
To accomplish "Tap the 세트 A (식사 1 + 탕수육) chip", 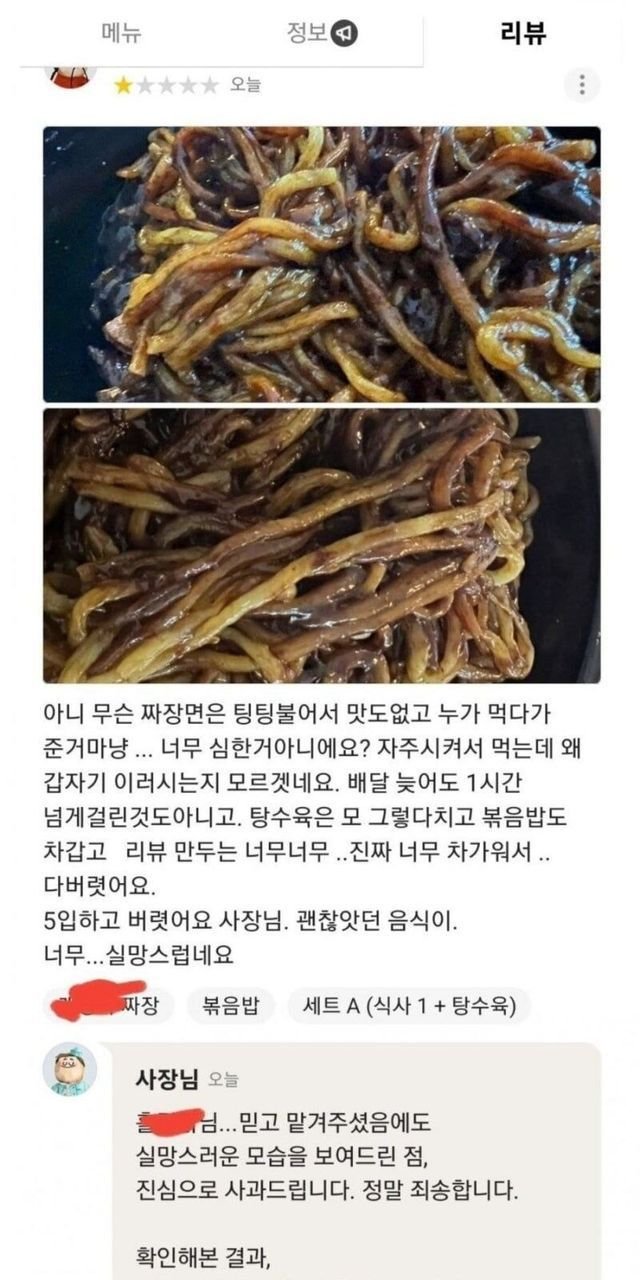I will (409, 1006).
